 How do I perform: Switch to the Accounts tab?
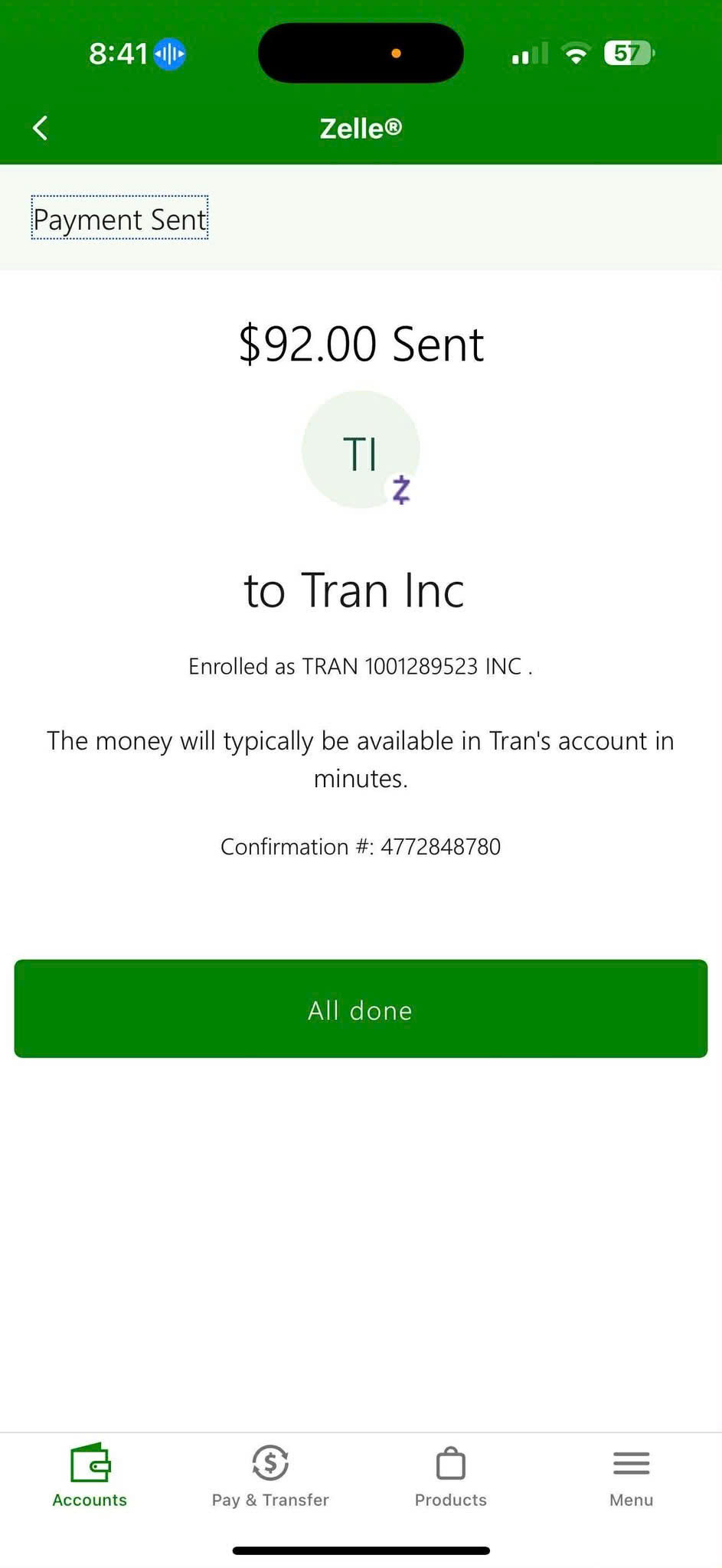click(x=90, y=1477)
